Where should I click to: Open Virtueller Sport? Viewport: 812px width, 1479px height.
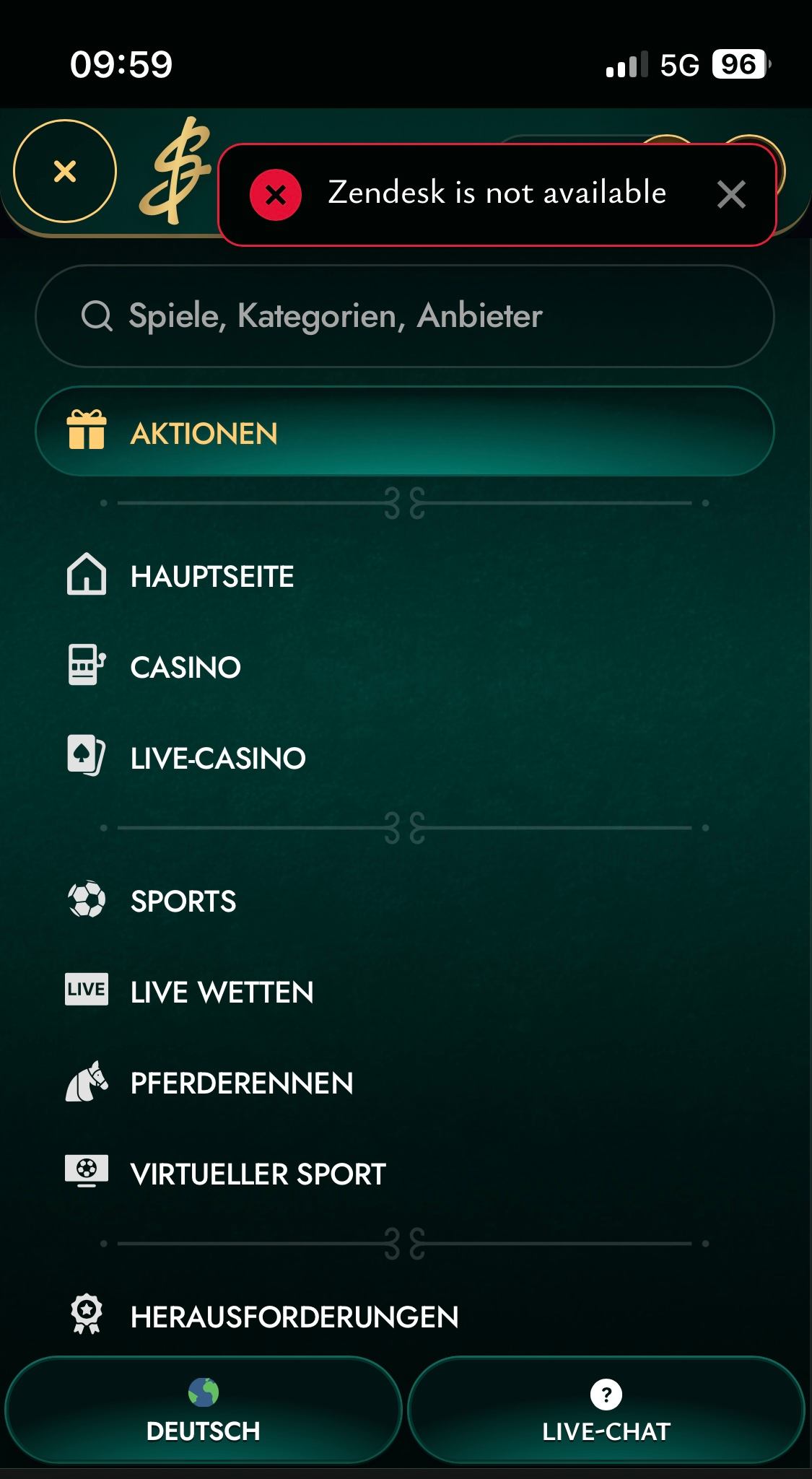[x=258, y=1174]
